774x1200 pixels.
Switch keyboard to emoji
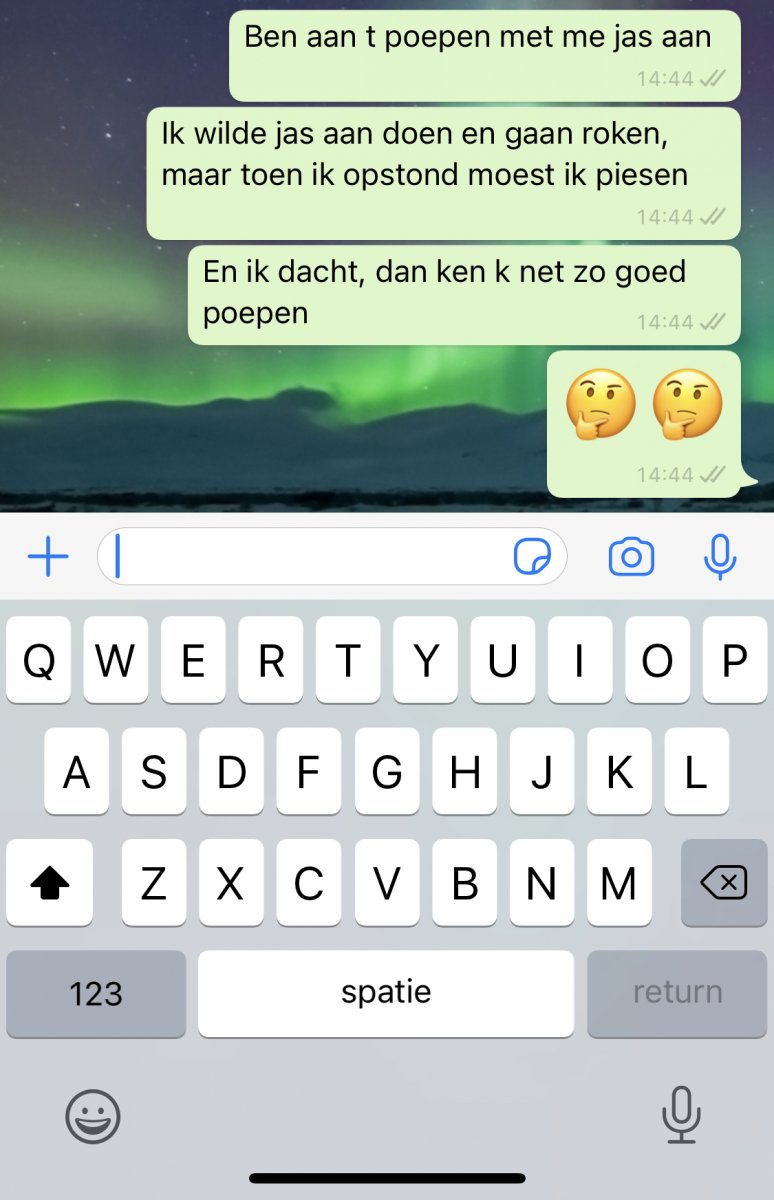click(x=93, y=1116)
